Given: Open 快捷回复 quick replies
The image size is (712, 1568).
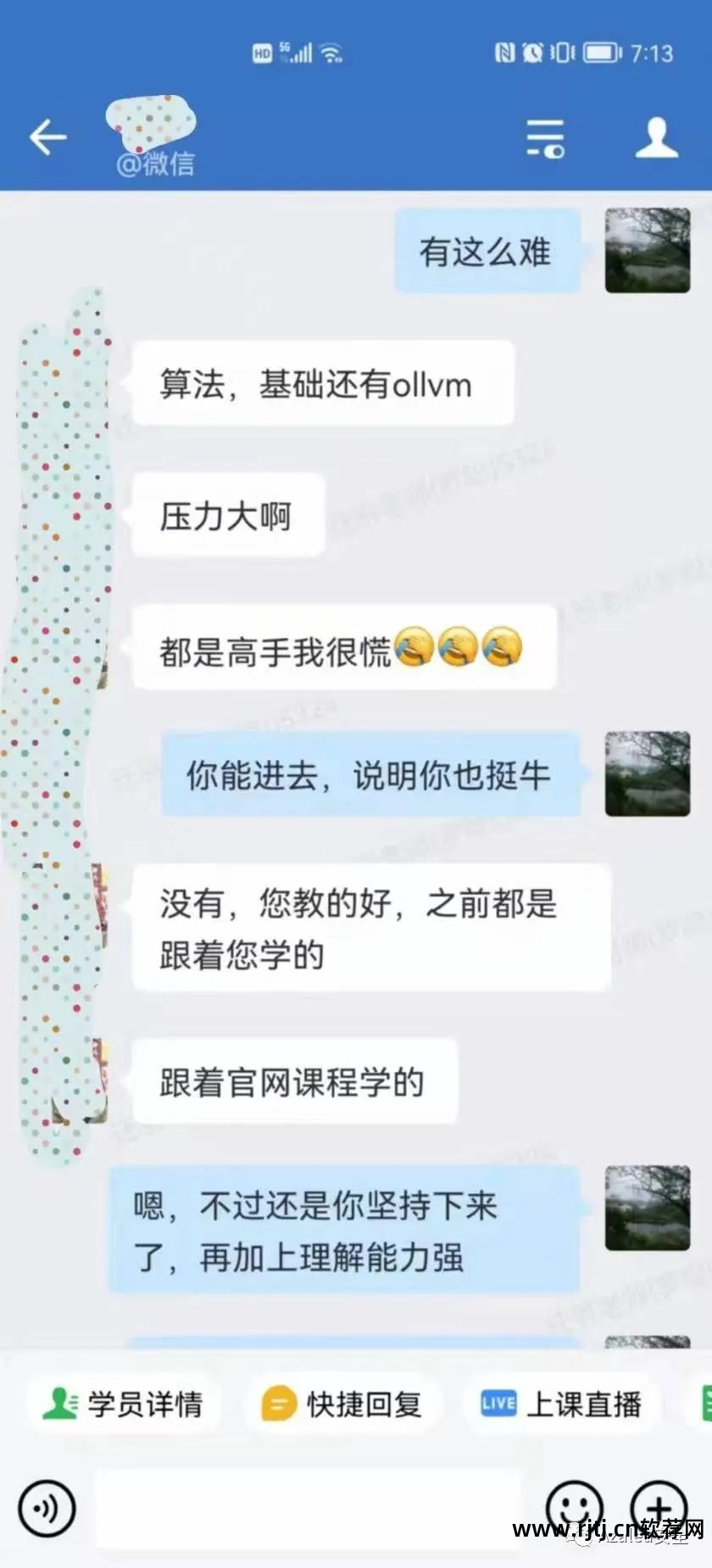Looking at the screenshot, I should pos(342,1403).
